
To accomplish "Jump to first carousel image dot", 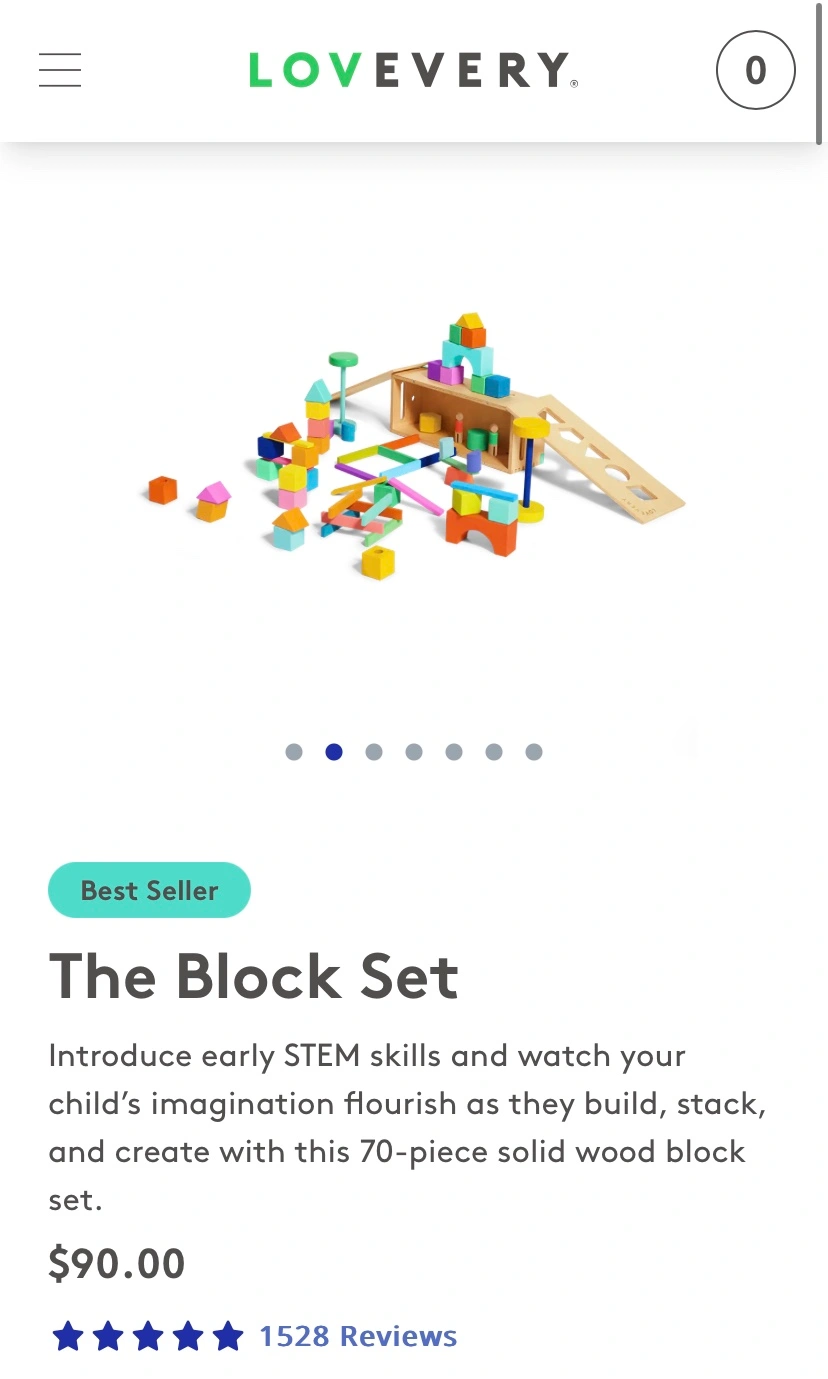I will (x=294, y=752).
